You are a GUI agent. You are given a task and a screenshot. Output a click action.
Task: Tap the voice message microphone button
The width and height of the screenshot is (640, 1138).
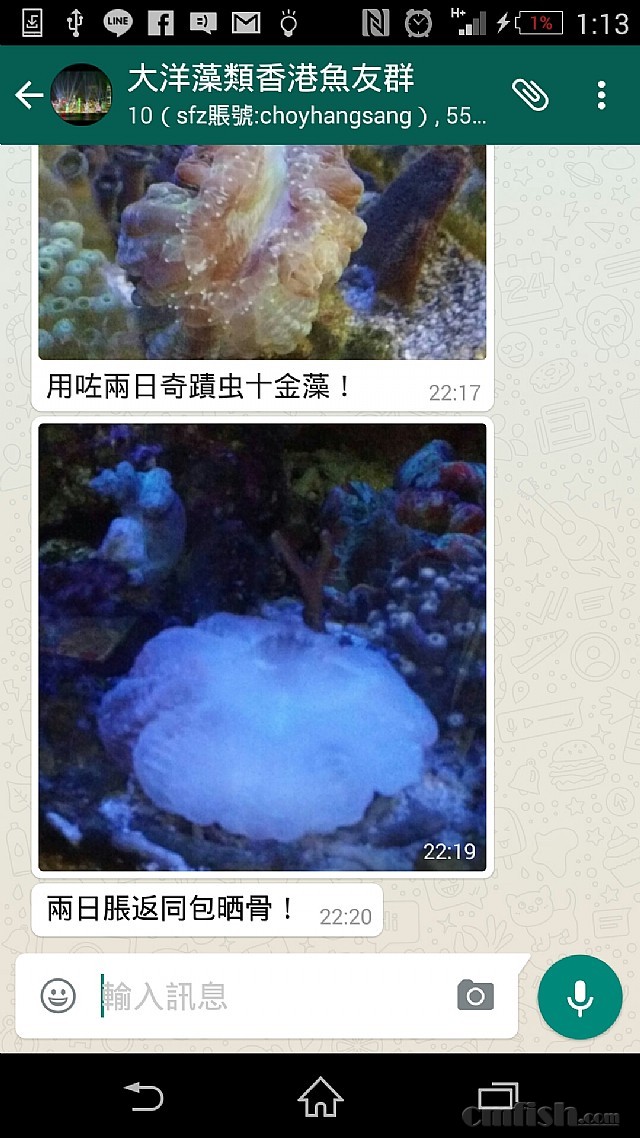point(580,997)
